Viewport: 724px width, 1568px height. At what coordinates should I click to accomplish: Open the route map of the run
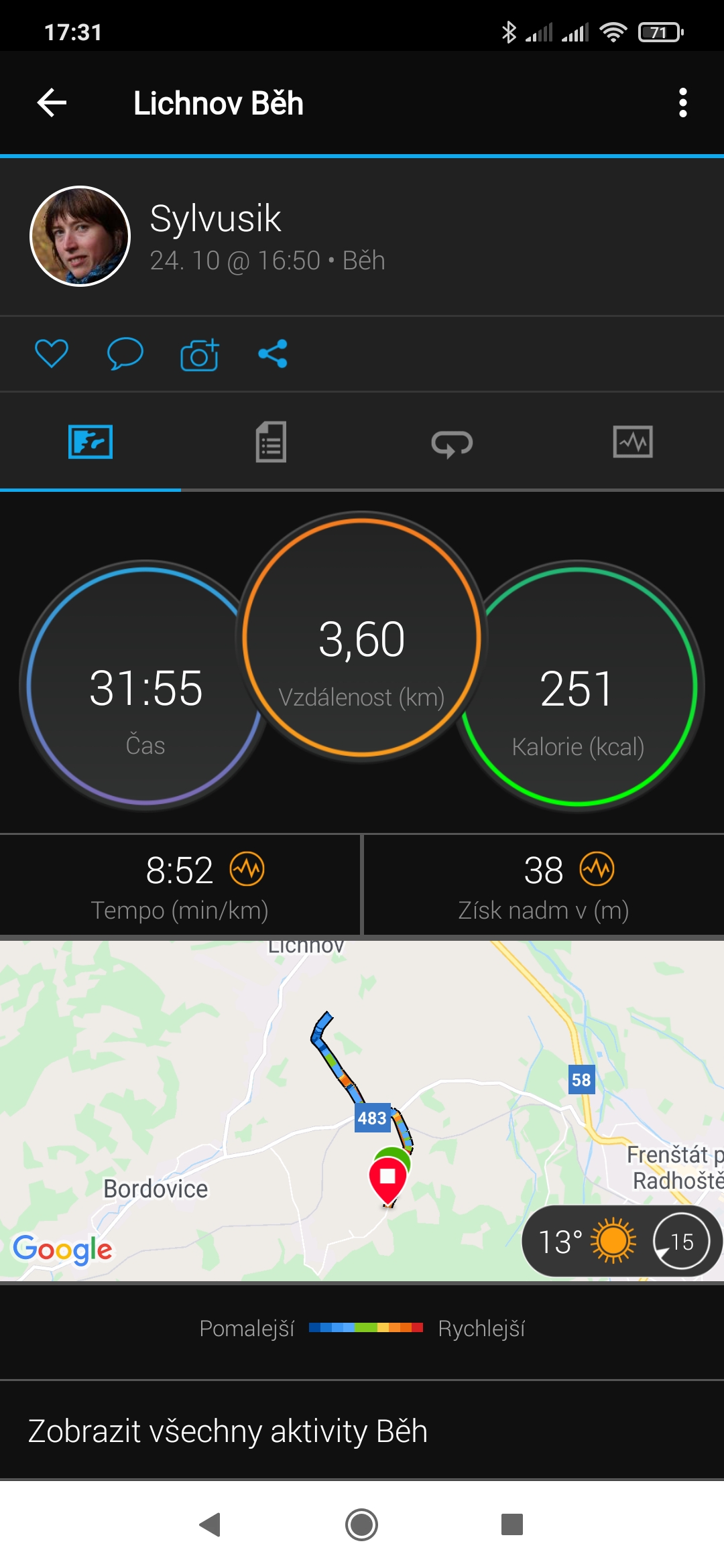[x=362, y=1110]
